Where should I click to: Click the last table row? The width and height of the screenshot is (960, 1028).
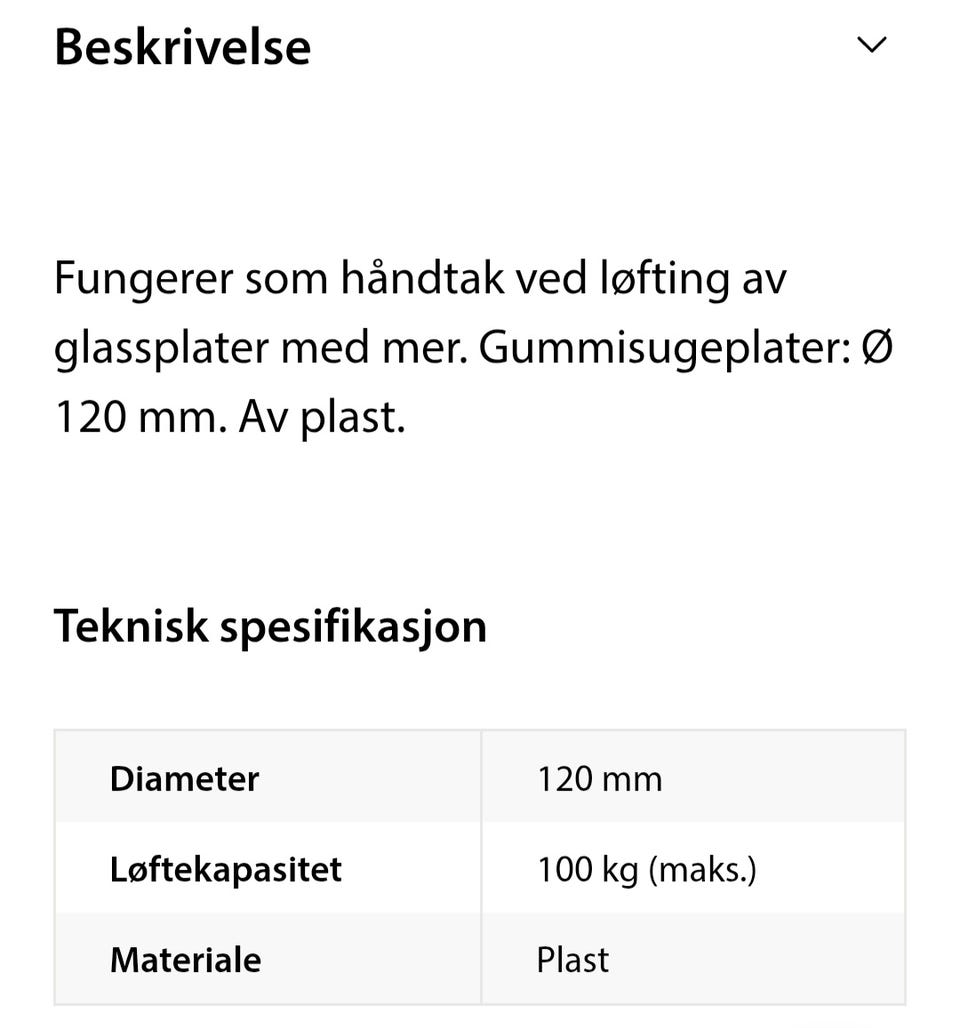point(480,959)
